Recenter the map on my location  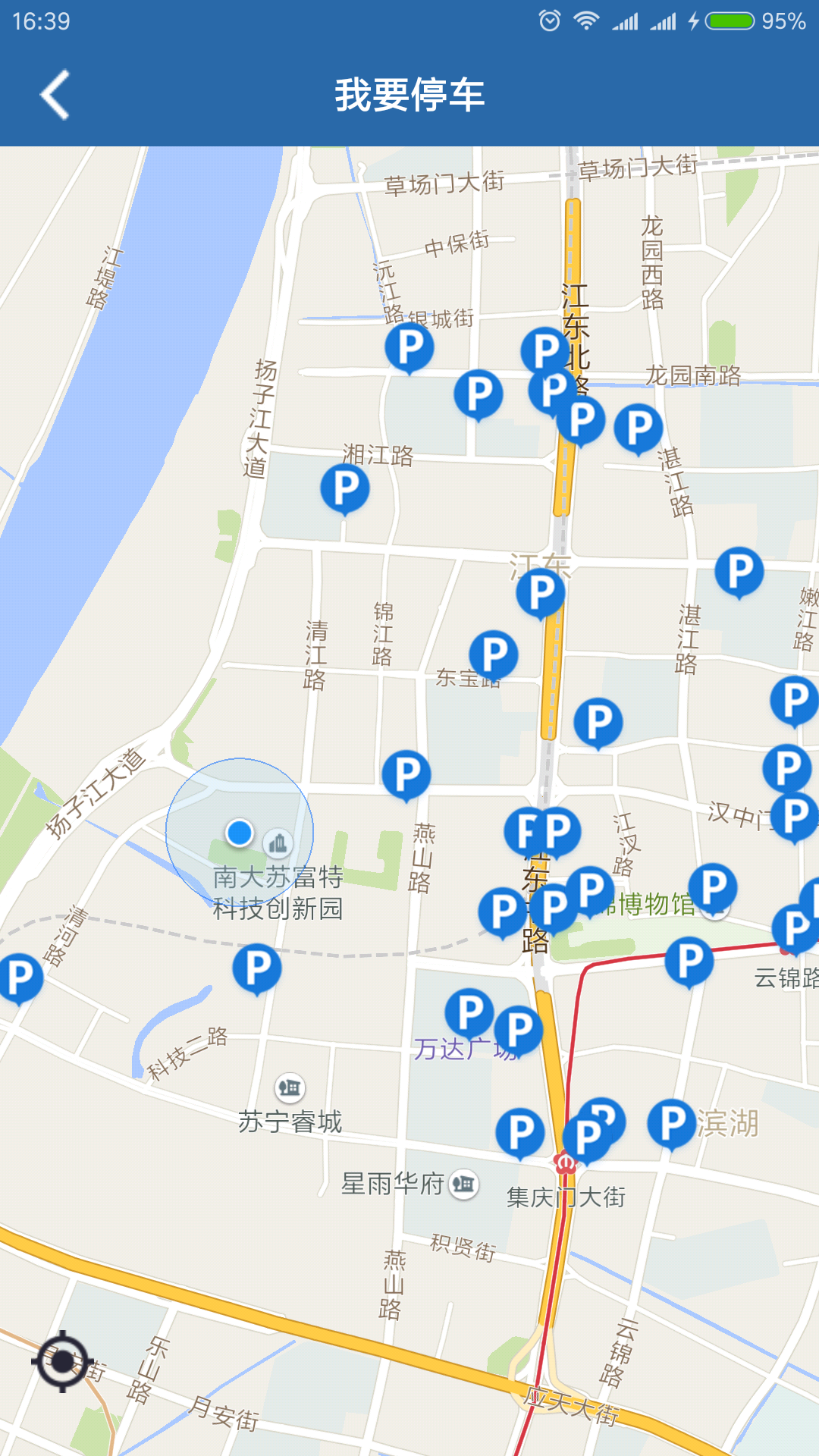(62, 1361)
